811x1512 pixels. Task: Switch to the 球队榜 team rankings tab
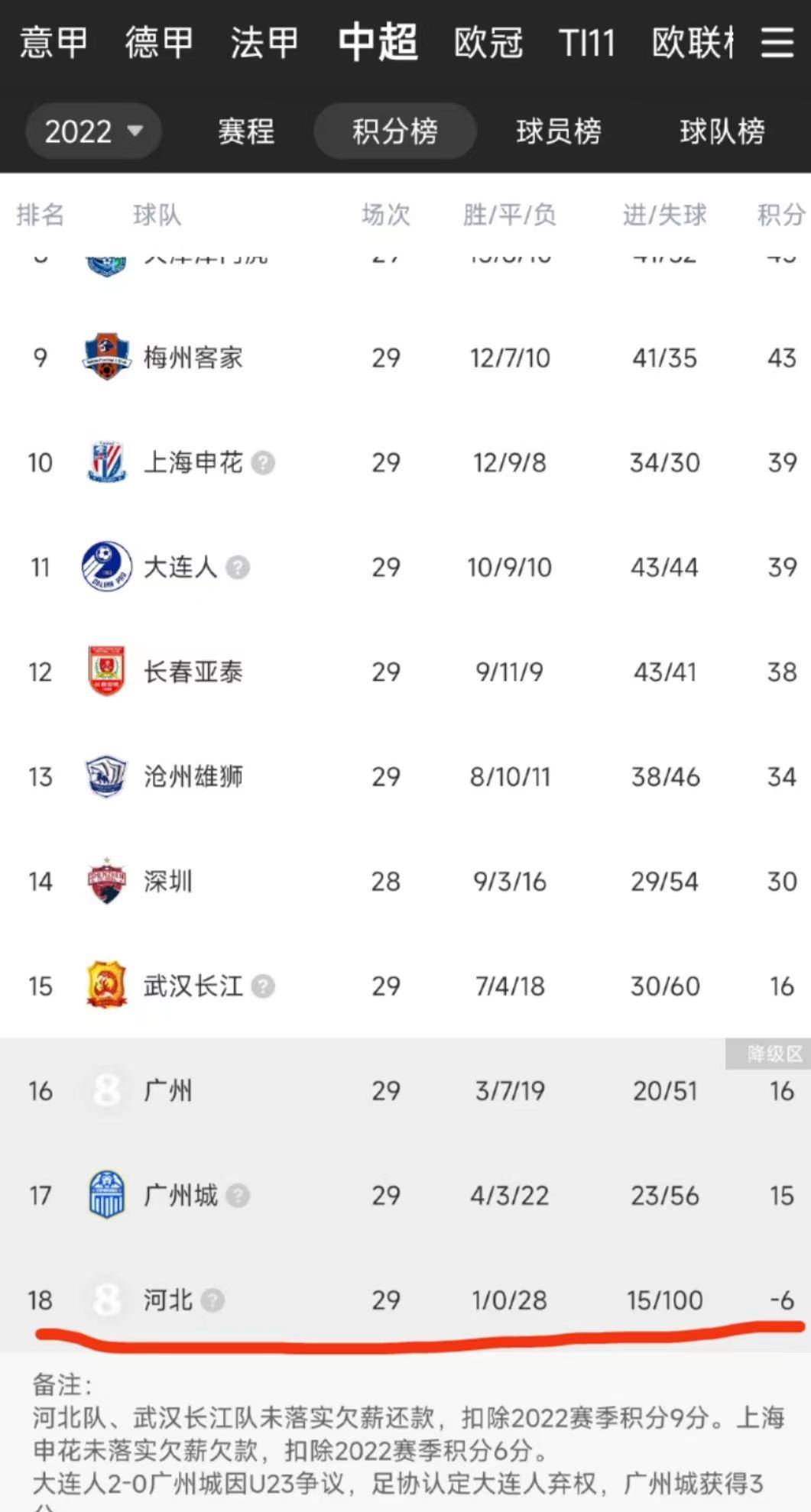[x=722, y=131]
